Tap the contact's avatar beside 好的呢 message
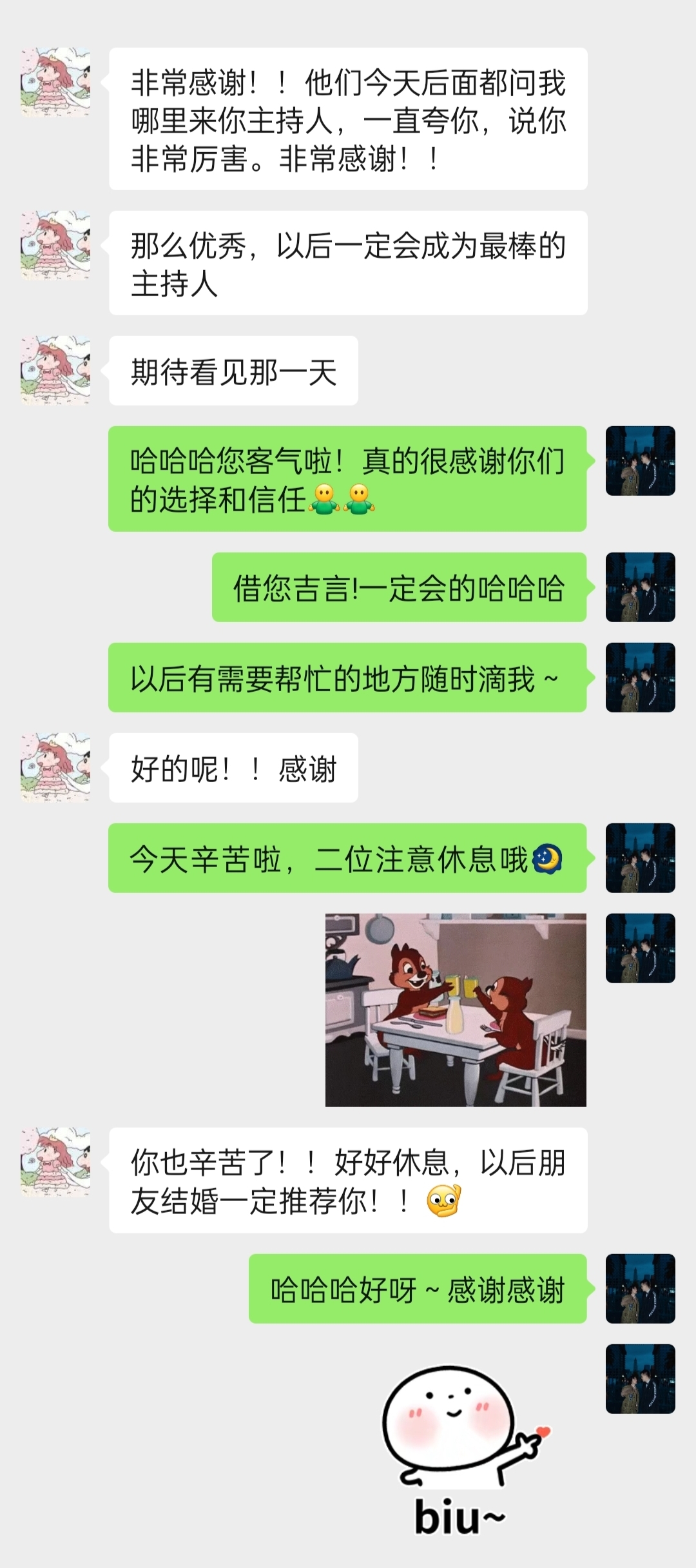The width and height of the screenshot is (696, 1568). pos(55,768)
